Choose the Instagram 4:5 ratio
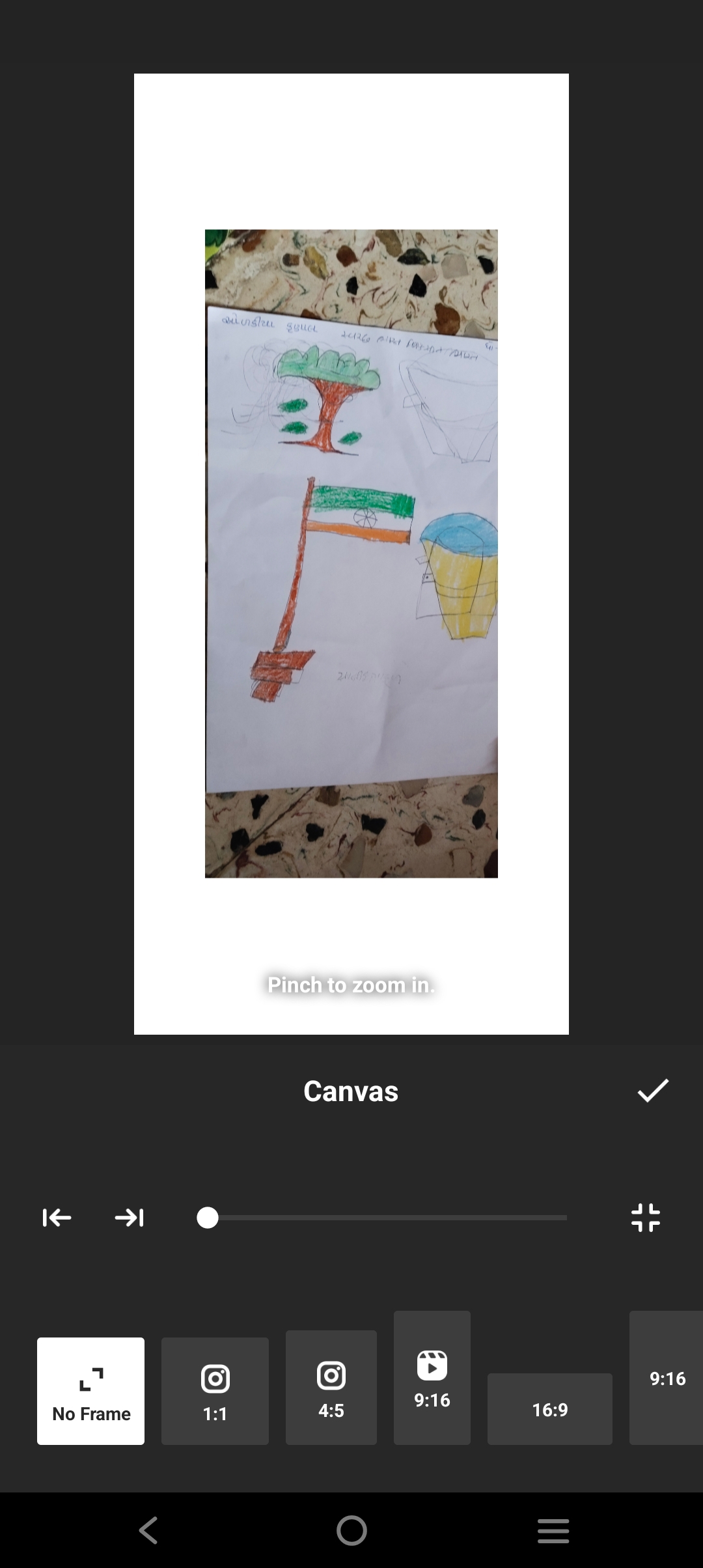The image size is (703, 1568). pos(331,1387)
